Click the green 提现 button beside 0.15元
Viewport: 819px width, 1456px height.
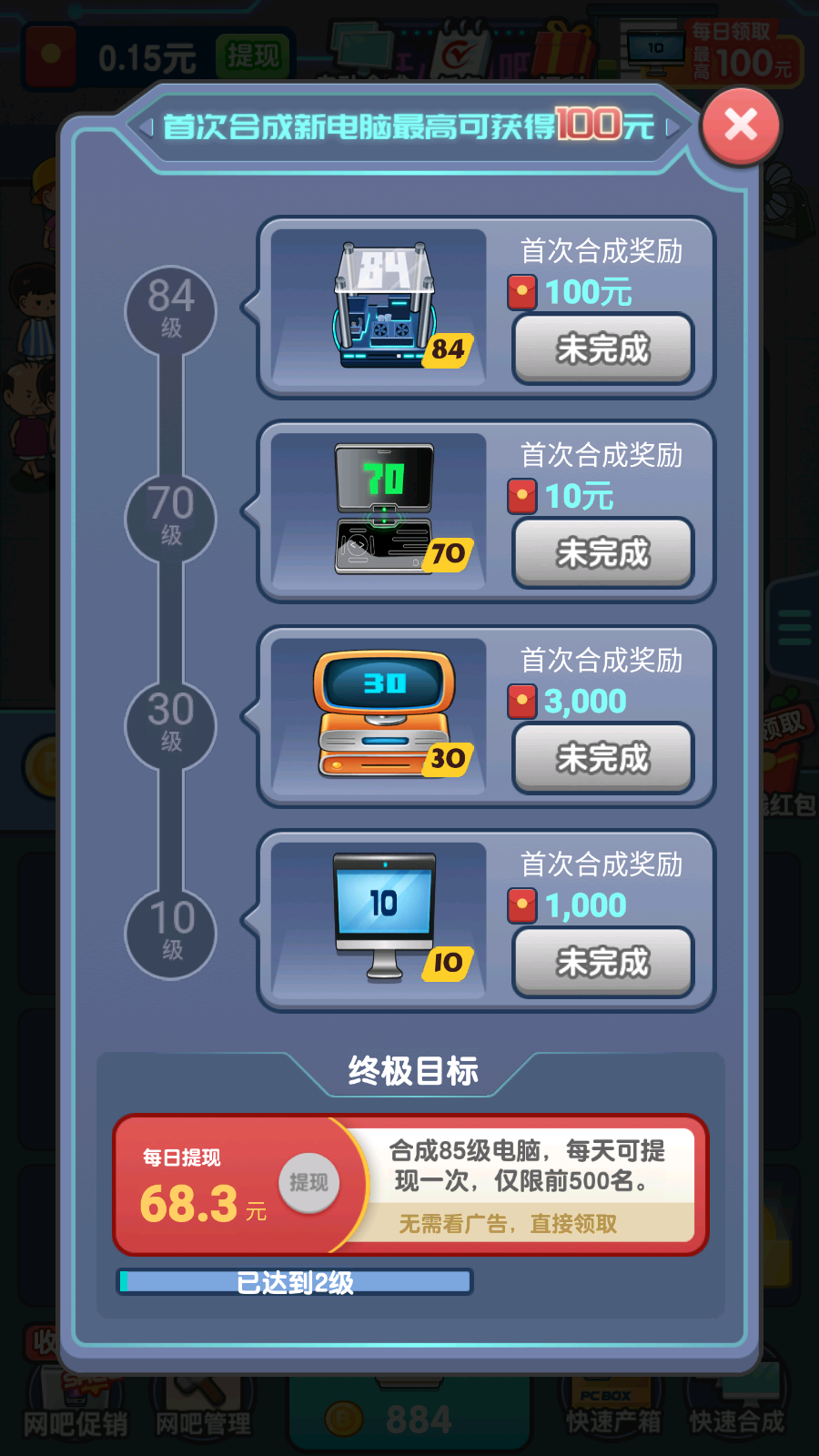click(x=252, y=56)
